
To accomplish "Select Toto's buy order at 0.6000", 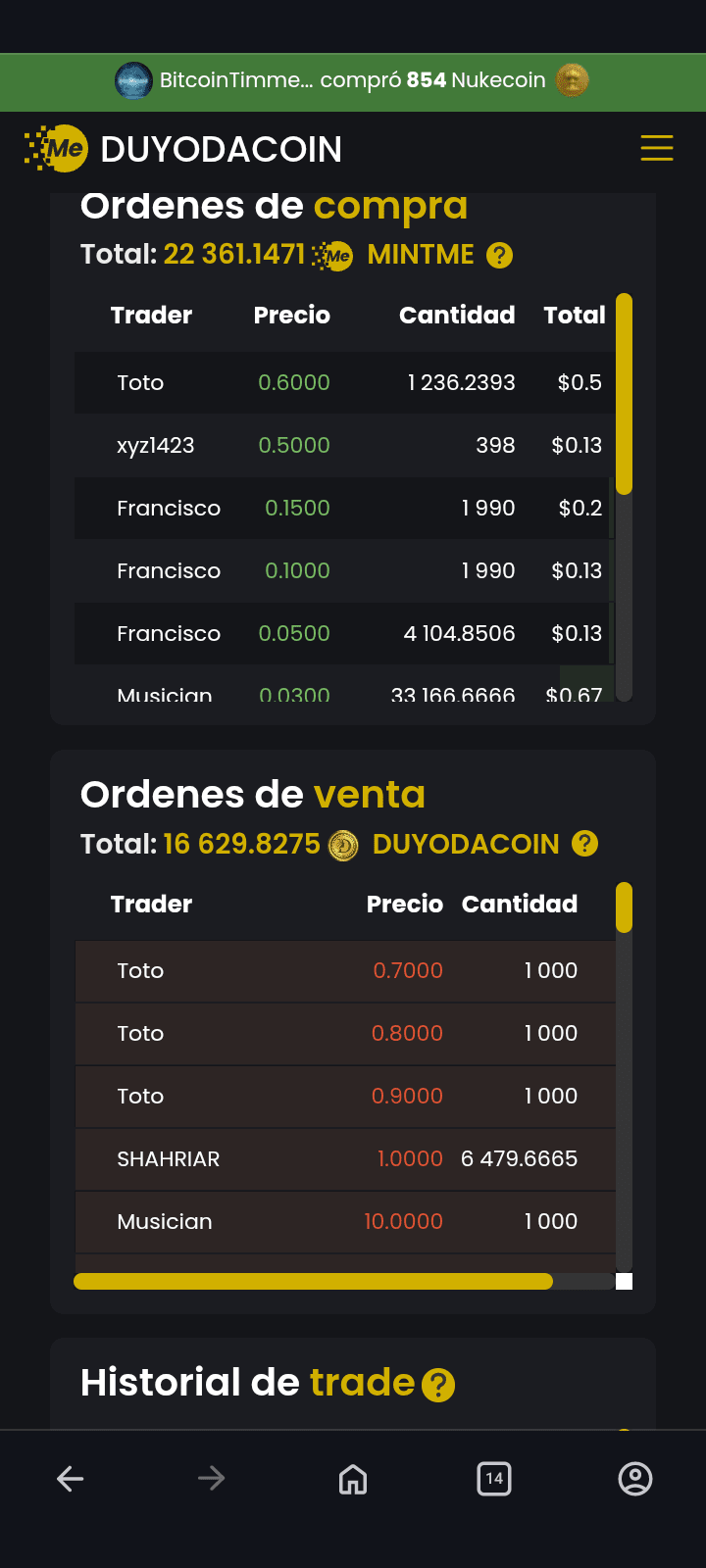I will tap(343, 382).
